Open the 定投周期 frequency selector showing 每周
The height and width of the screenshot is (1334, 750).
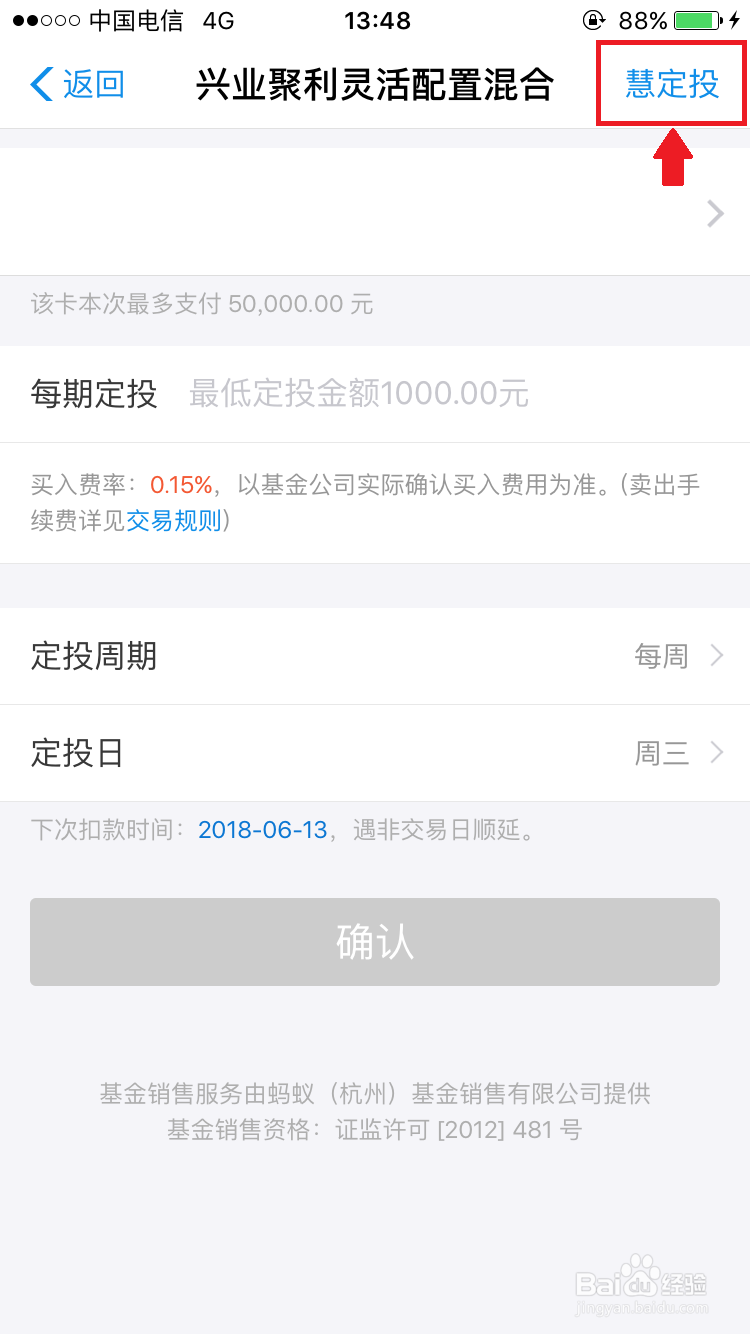pos(375,656)
